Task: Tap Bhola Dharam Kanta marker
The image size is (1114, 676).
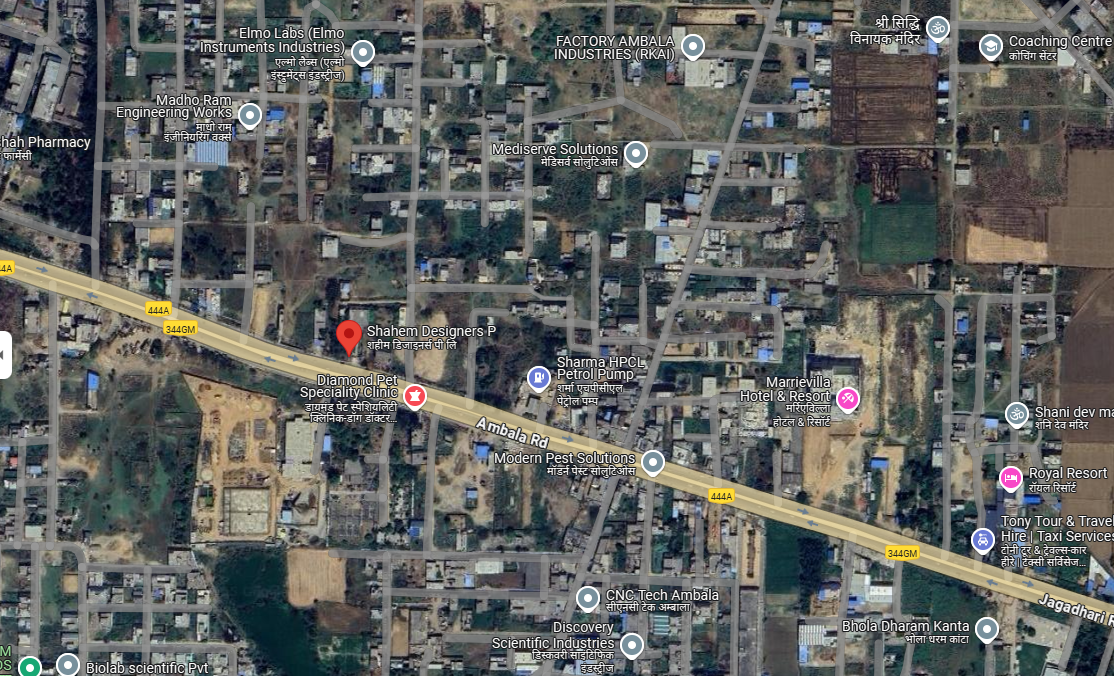Action: click(x=987, y=630)
